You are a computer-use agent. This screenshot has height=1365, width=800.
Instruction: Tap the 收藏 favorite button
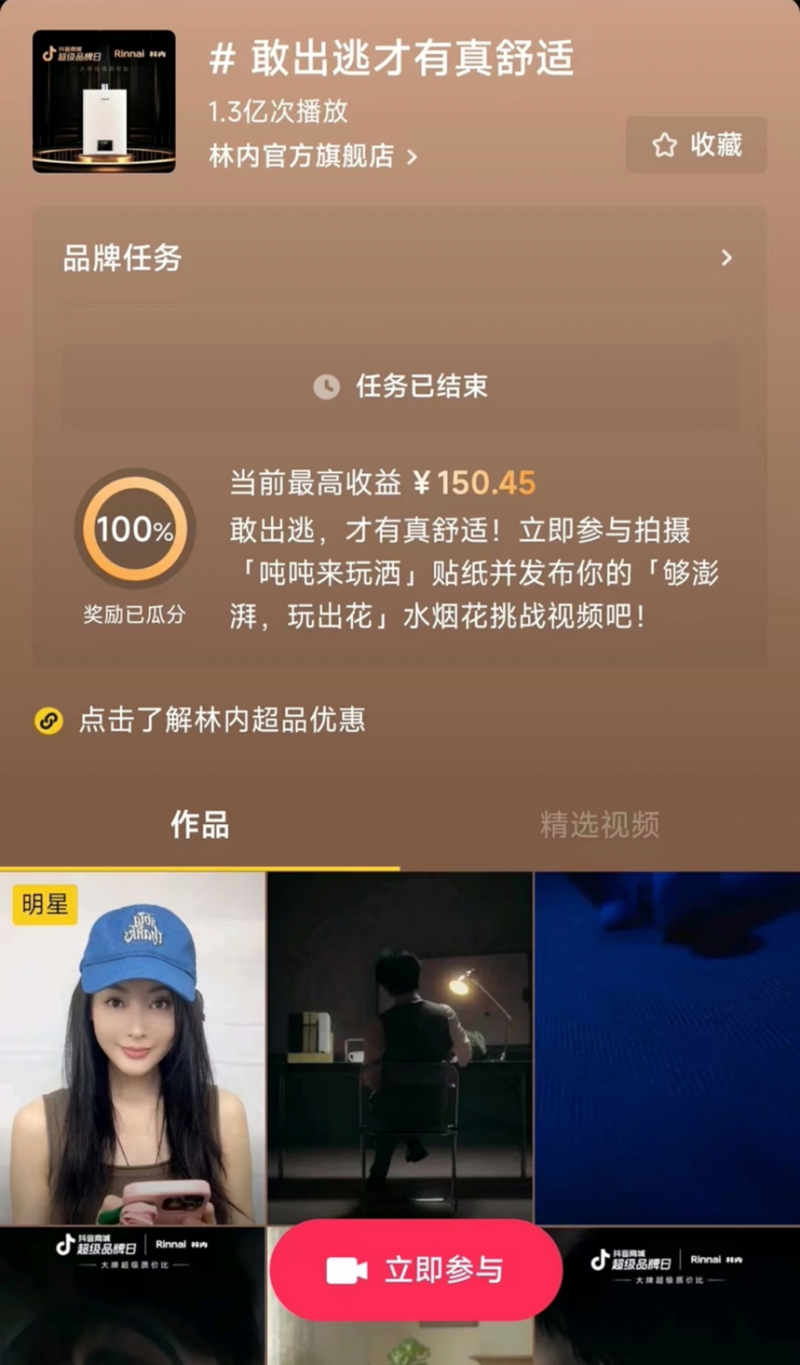pyautogui.click(x=696, y=145)
